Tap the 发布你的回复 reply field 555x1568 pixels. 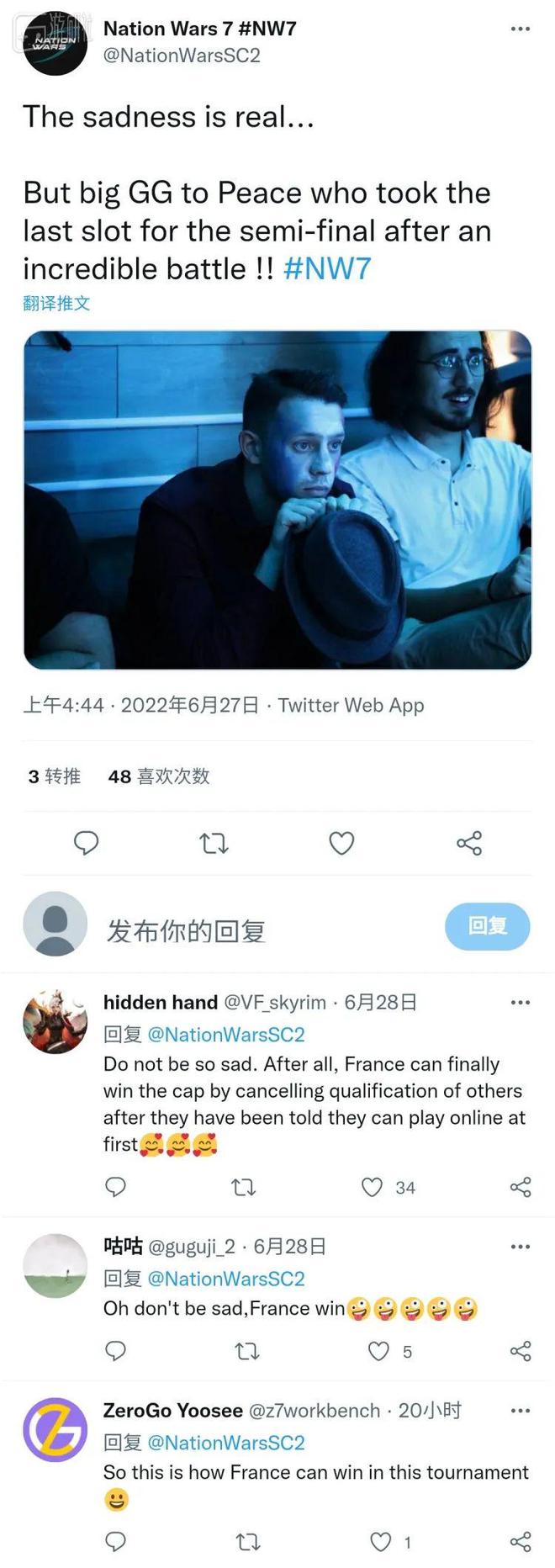coord(252,930)
